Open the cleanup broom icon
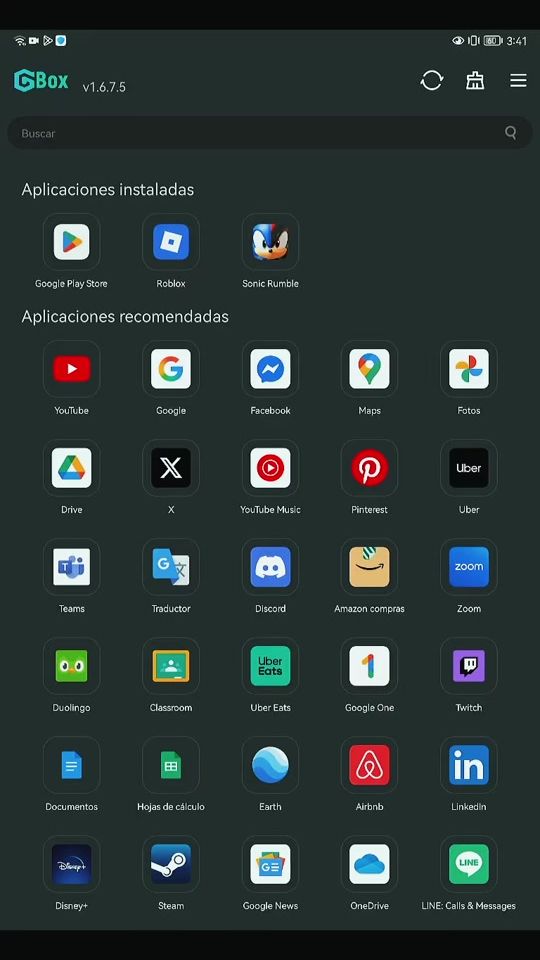 pos(475,80)
